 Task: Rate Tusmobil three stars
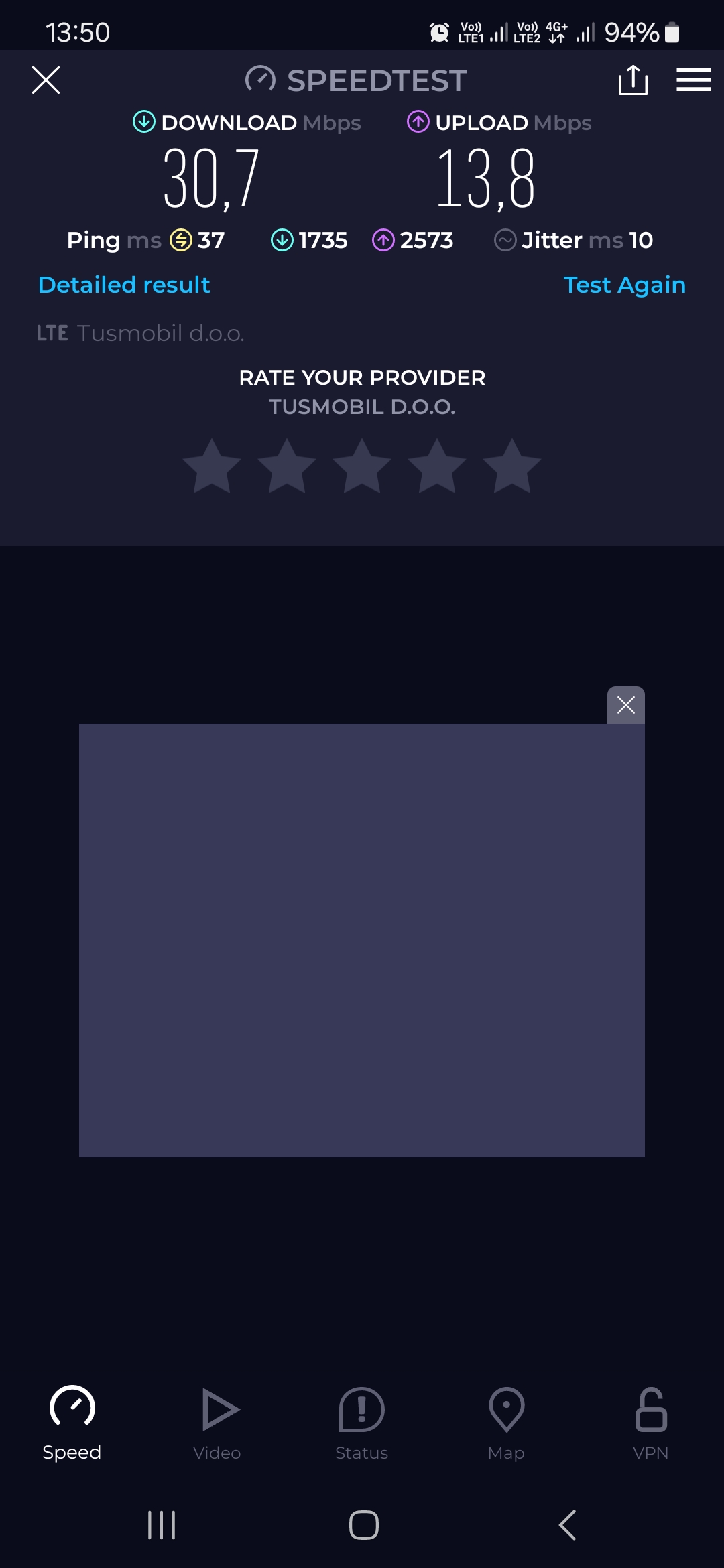pyautogui.click(x=362, y=467)
